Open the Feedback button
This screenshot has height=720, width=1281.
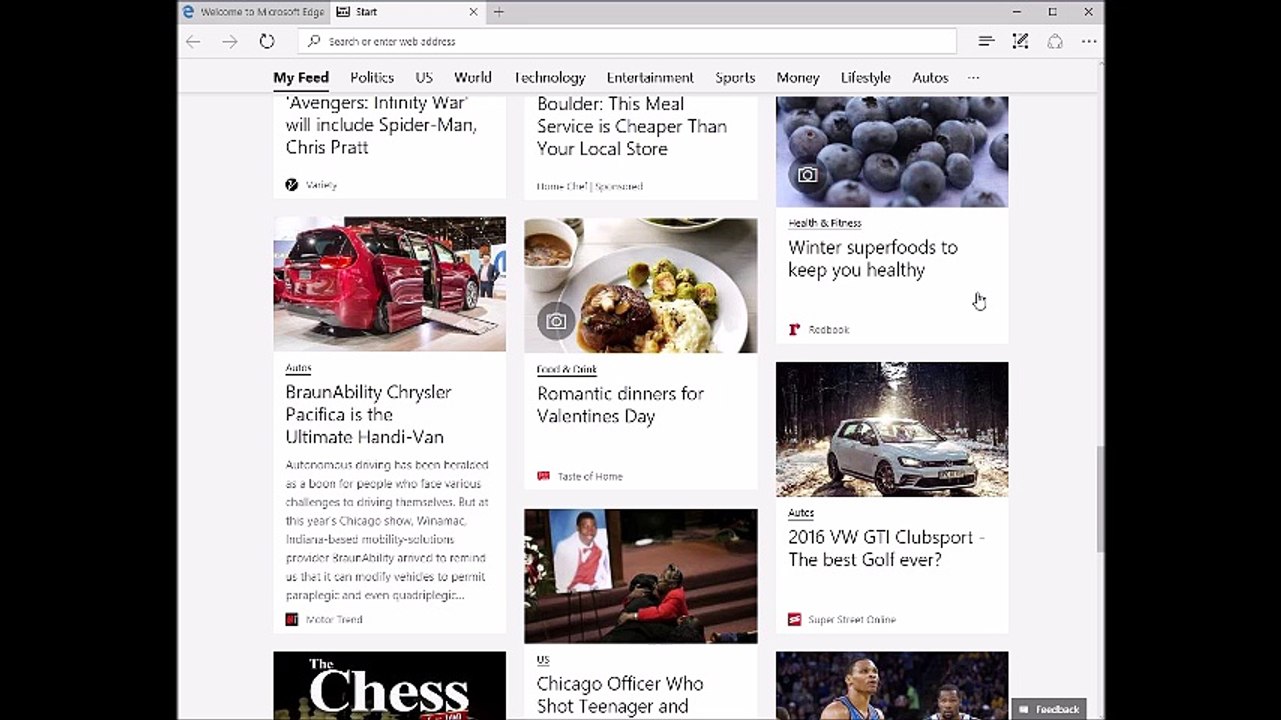[1049, 709]
